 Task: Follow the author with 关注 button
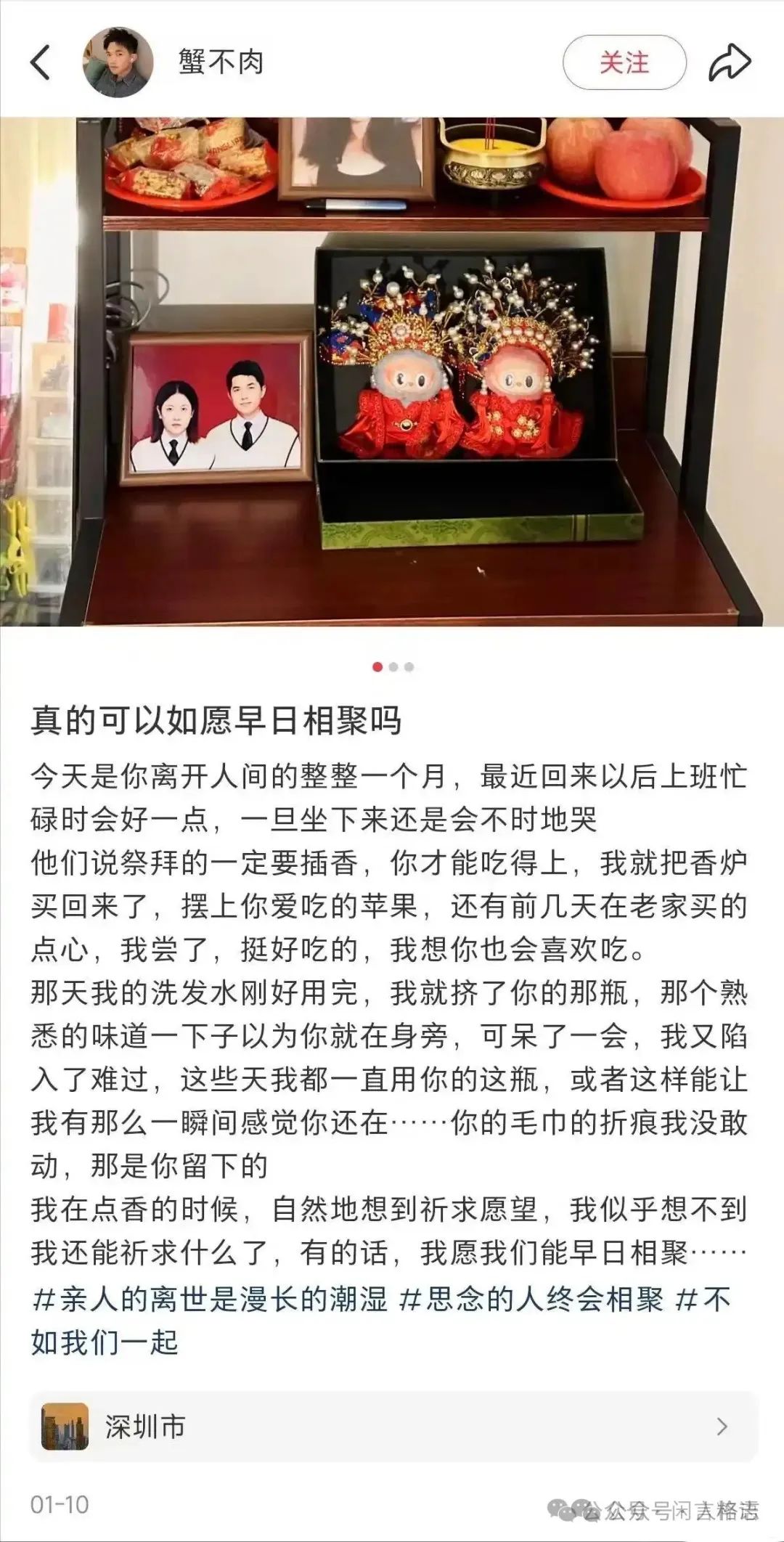[624, 62]
